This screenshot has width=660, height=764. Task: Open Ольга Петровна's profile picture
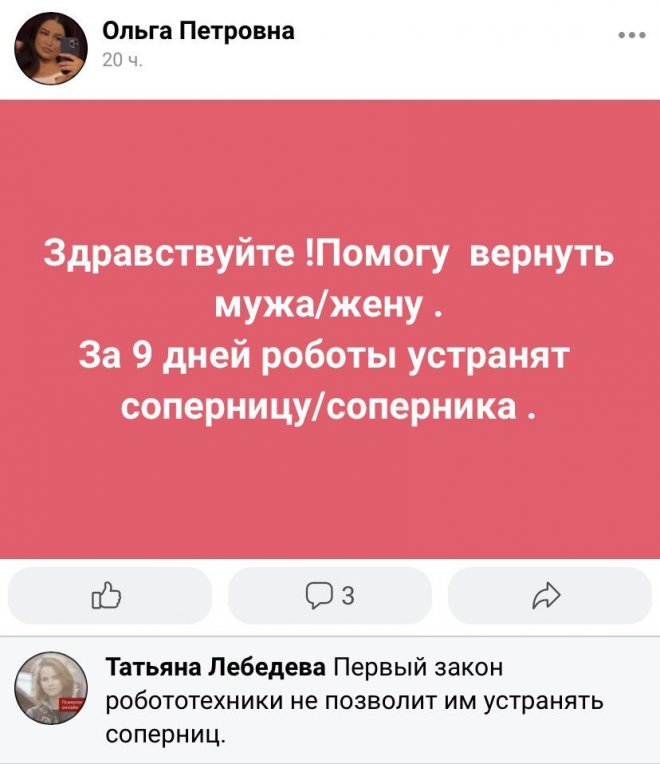pos(51,48)
